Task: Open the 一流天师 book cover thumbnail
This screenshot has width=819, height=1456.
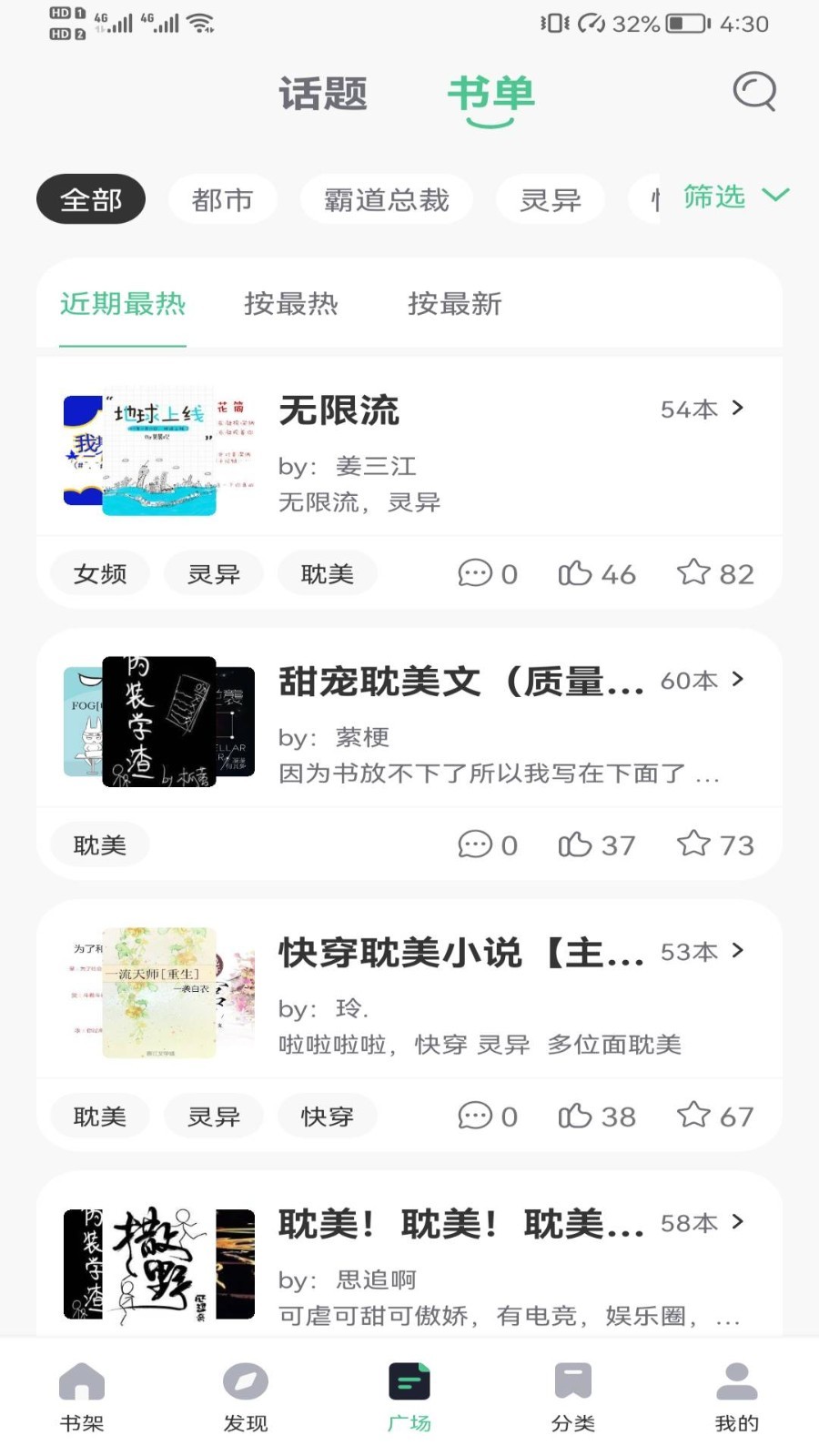Action: [x=160, y=992]
